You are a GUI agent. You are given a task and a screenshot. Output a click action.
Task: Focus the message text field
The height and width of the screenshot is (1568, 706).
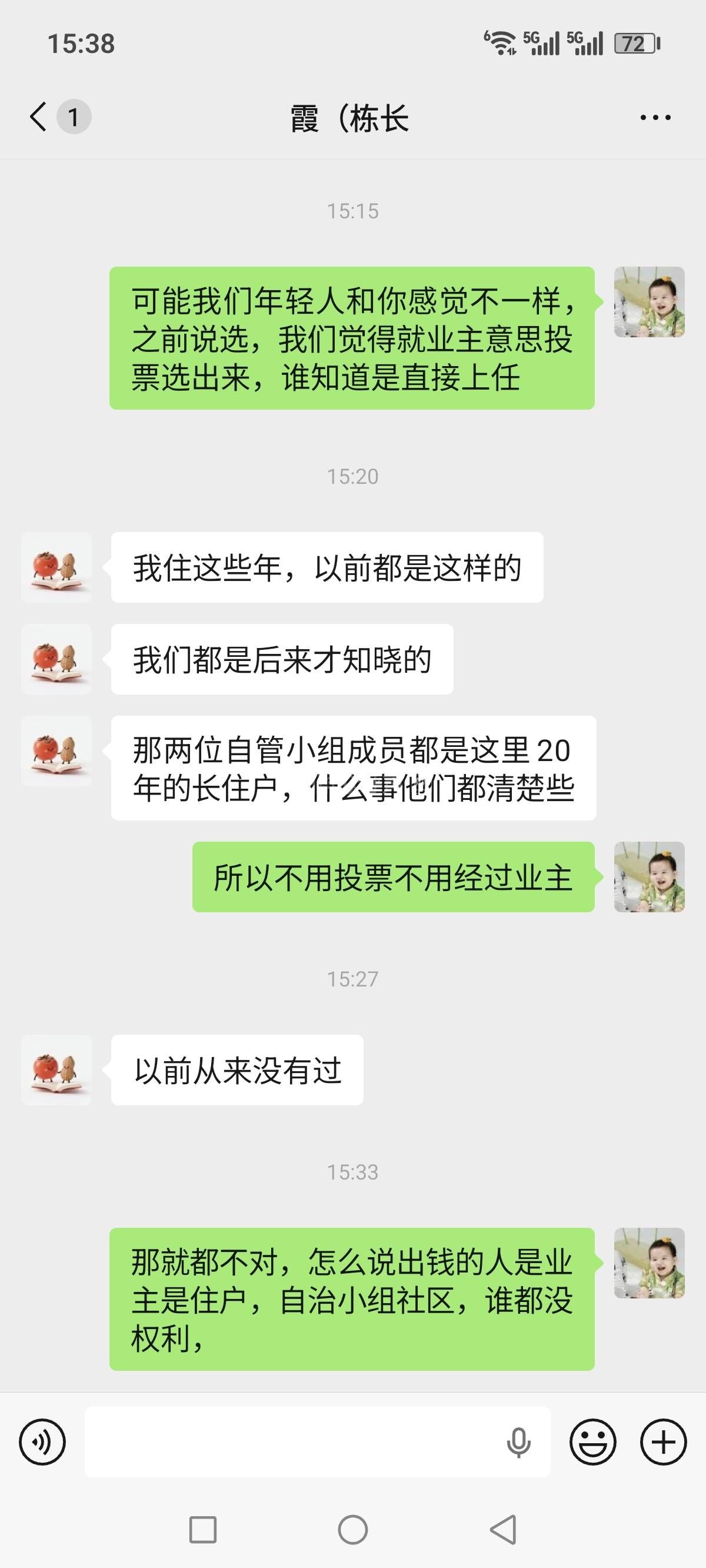tap(292, 1441)
